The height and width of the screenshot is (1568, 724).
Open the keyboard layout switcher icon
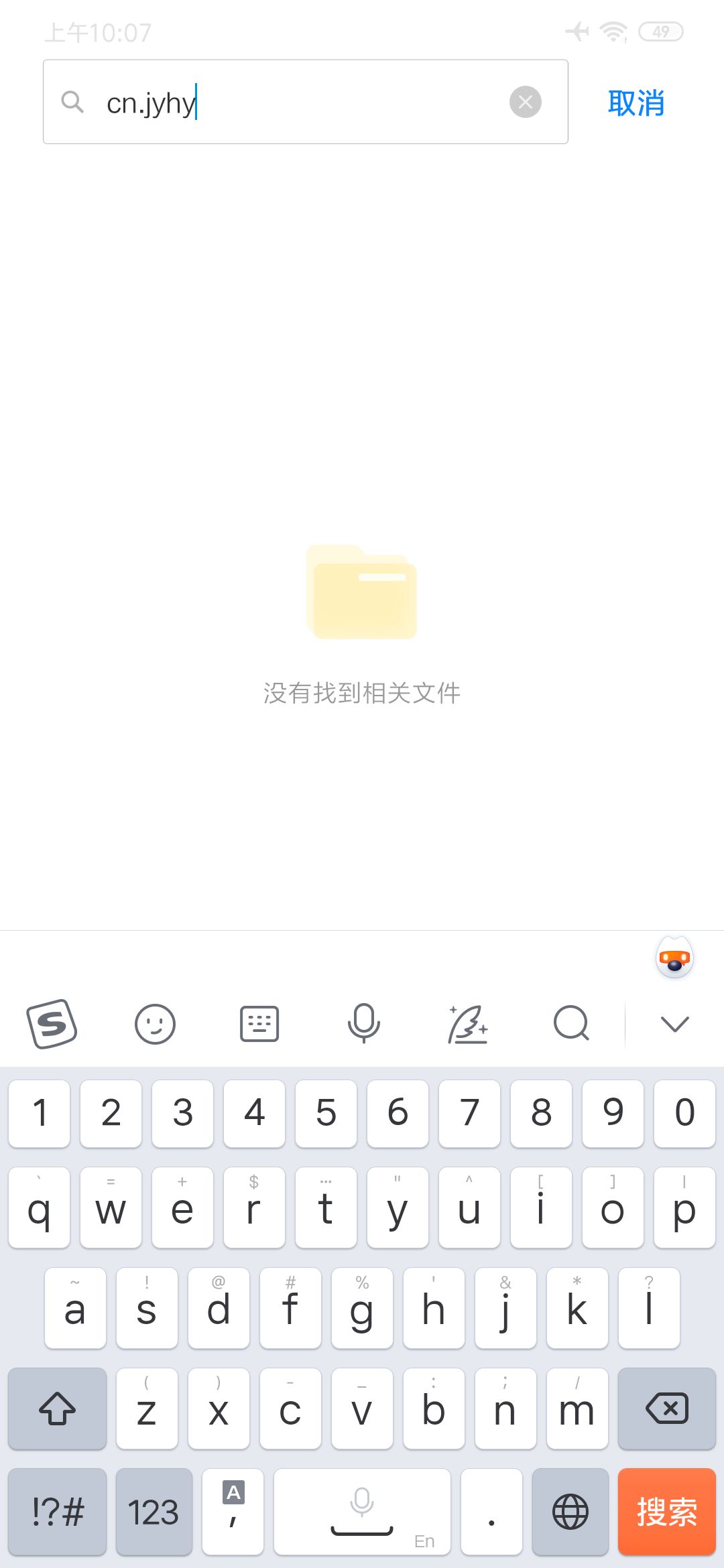(x=259, y=1024)
